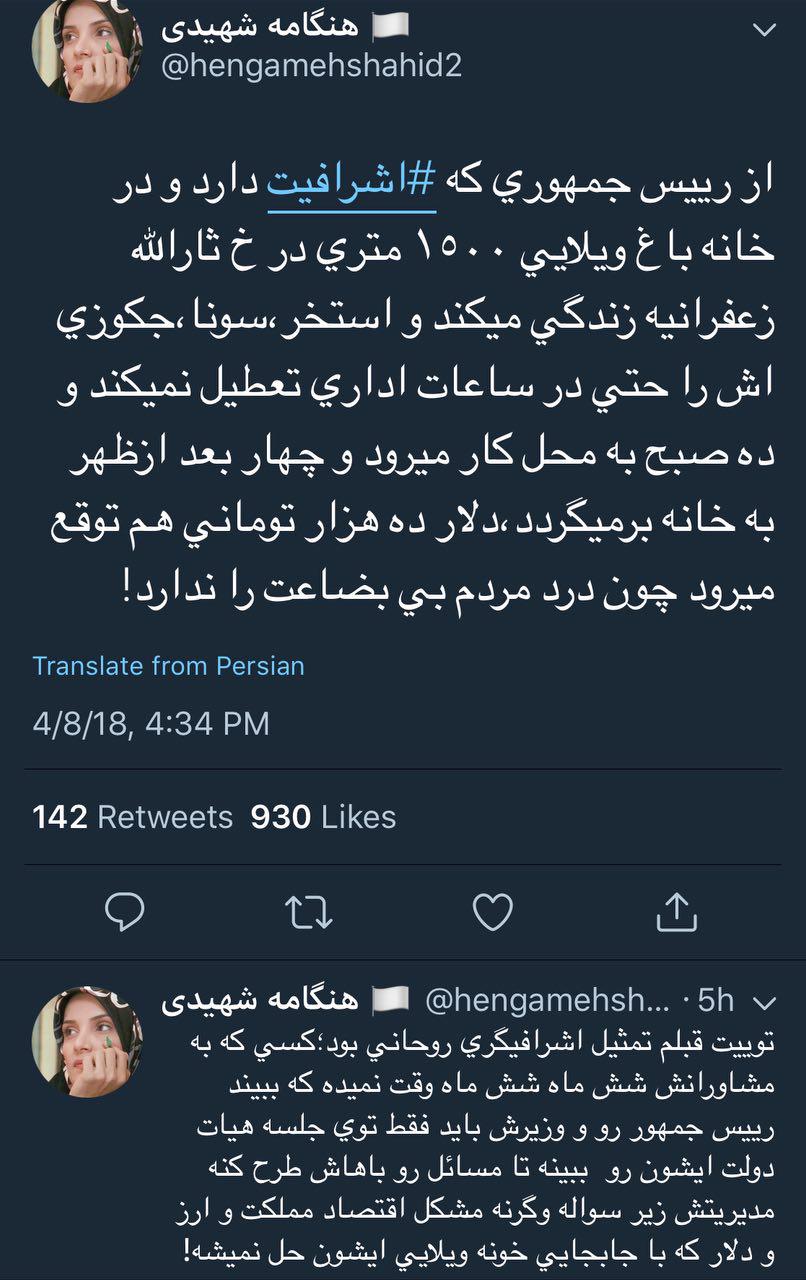Open the tweet options dropdown chevron
Viewport: 806px width, 1280px height.
(x=764, y=31)
